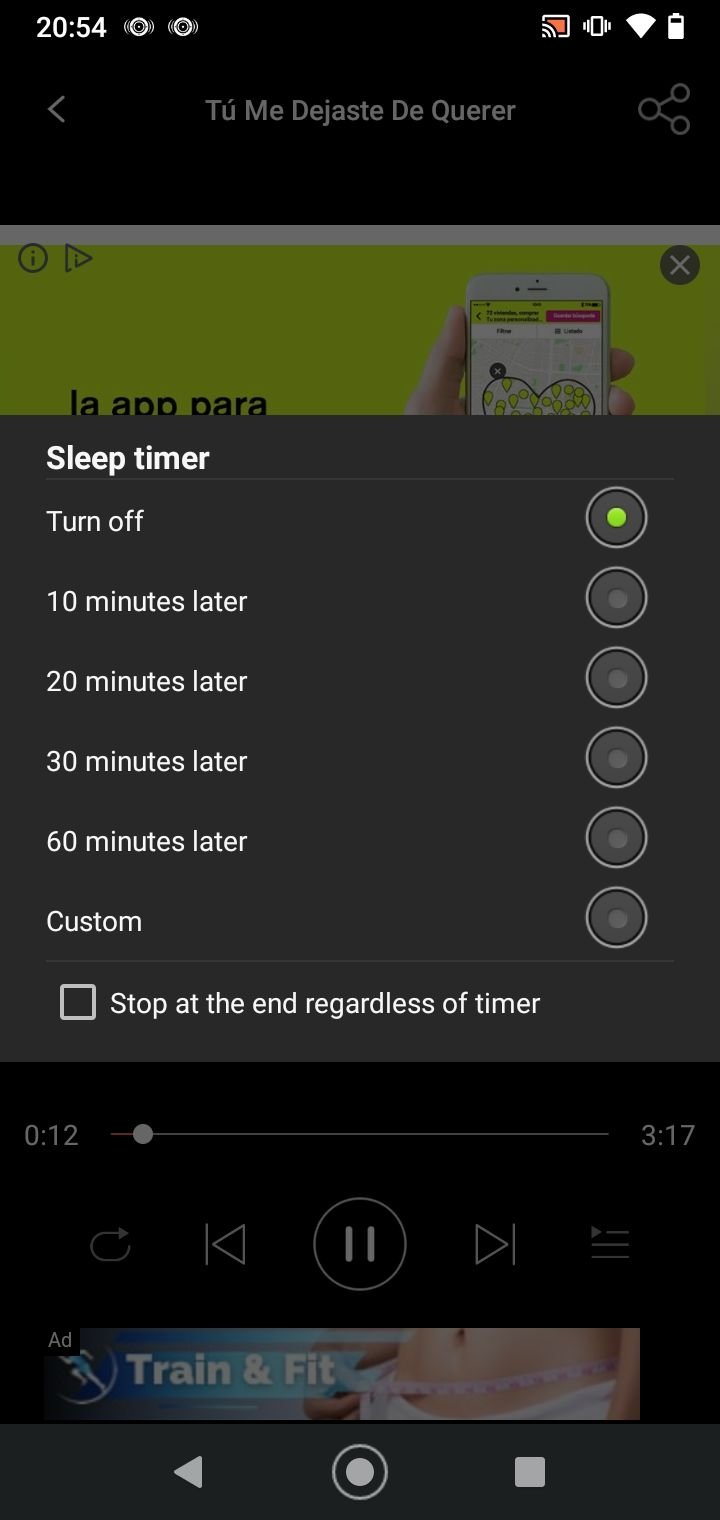Image resolution: width=720 pixels, height=1520 pixels.
Task: Choose 10 minutes later sleep timer
Action: [x=616, y=598]
